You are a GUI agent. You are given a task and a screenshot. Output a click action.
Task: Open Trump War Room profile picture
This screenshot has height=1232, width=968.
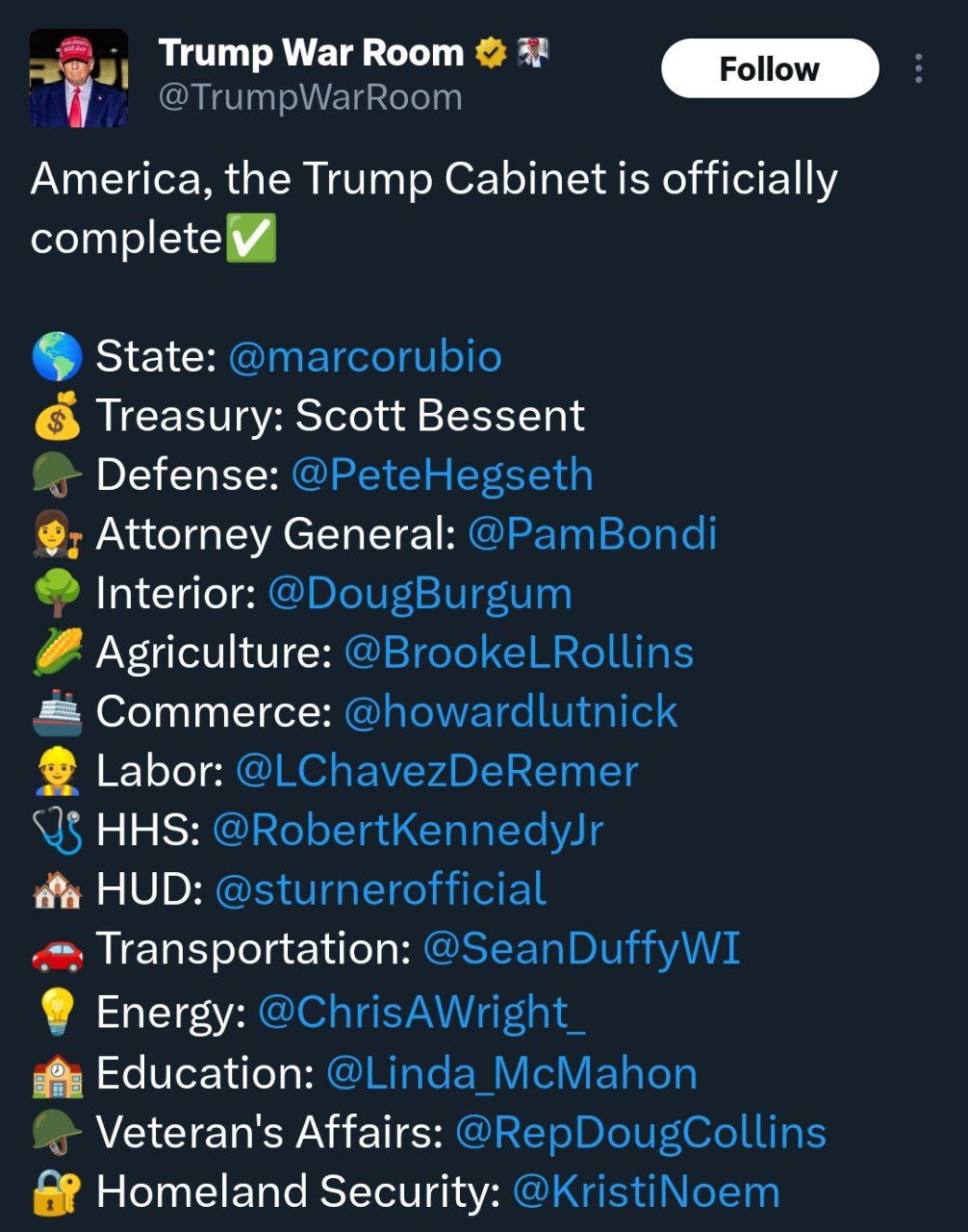(78, 78)
